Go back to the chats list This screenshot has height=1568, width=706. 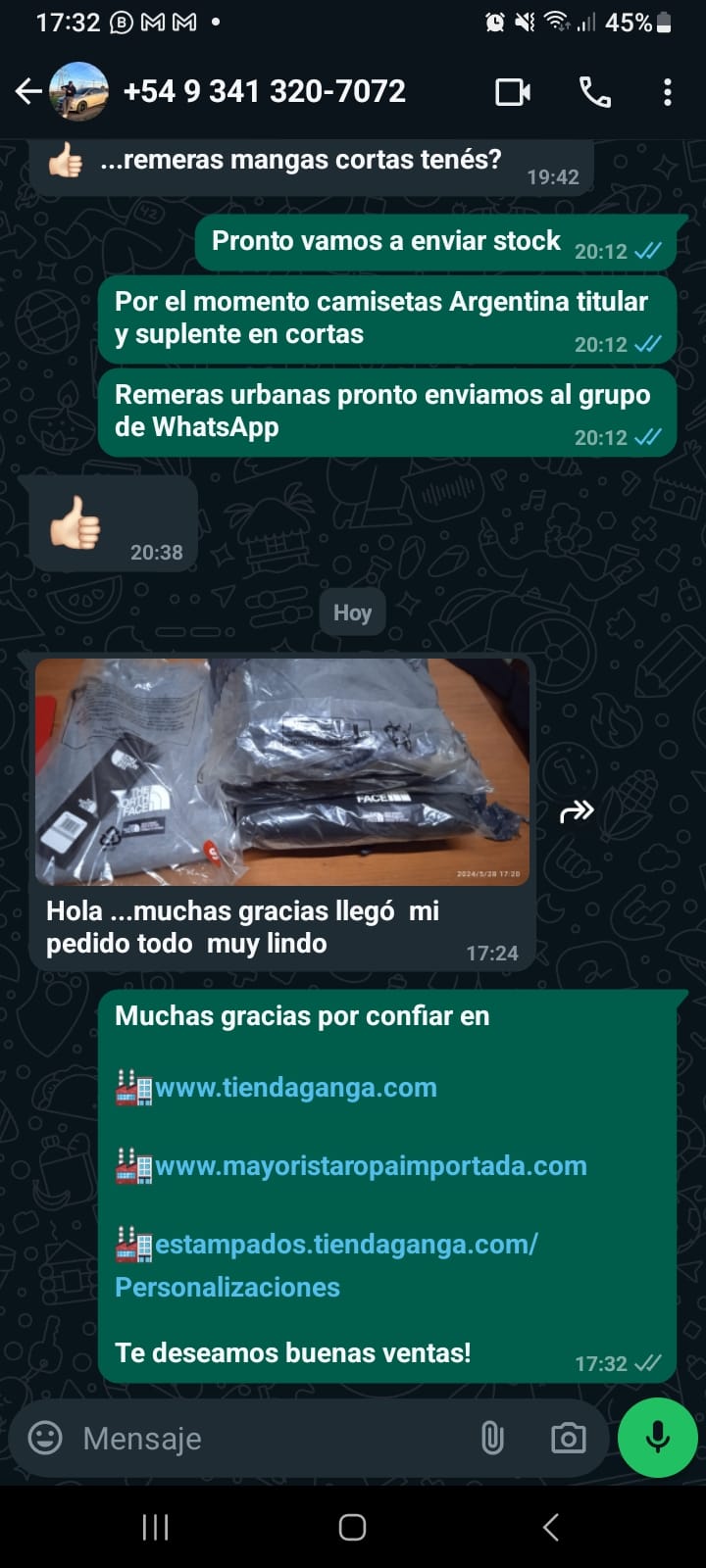tap(28, 92)
